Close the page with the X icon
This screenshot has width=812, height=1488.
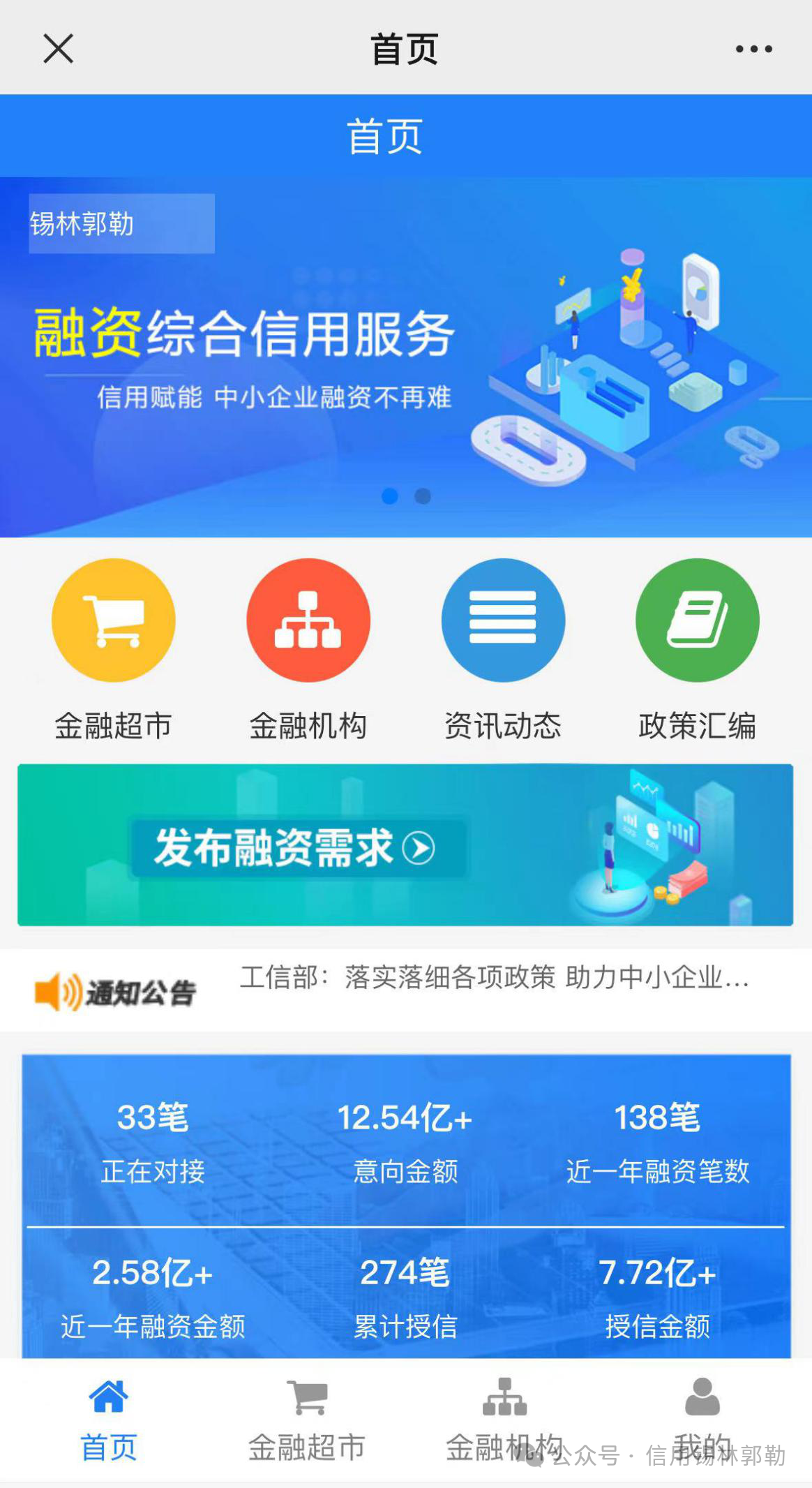click(x=58, y=49)
